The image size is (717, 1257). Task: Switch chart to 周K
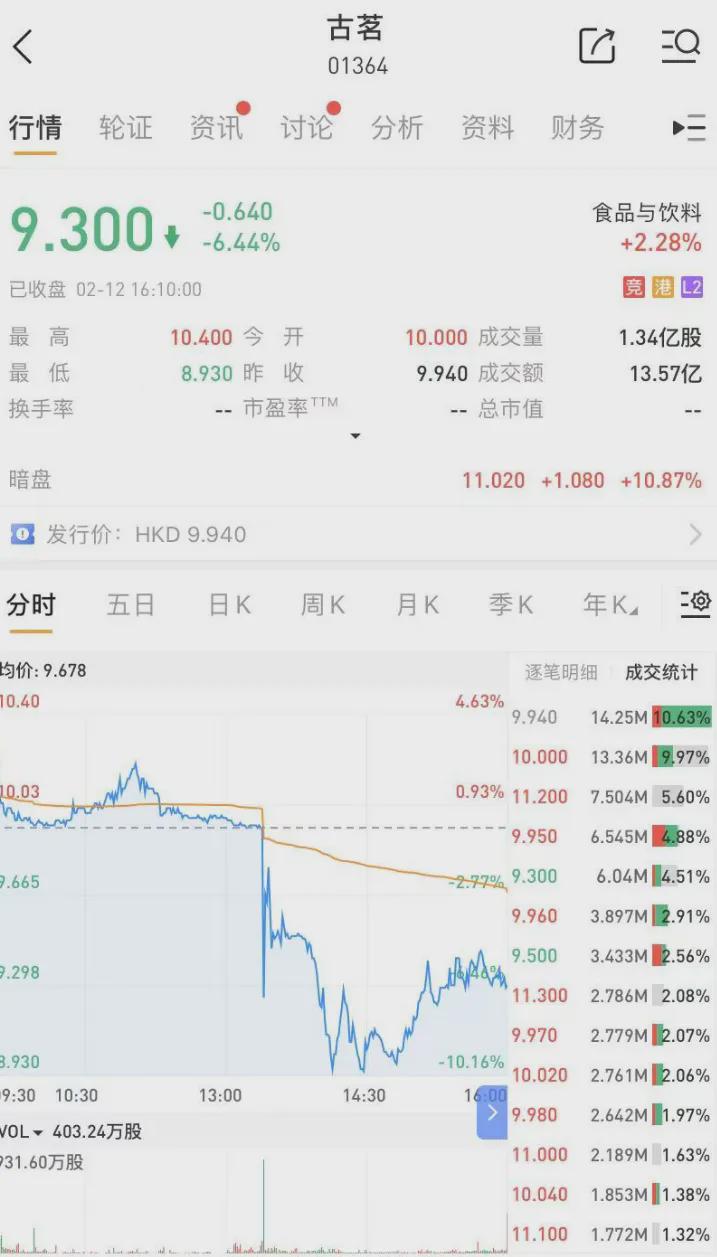[x=322, y=605]
